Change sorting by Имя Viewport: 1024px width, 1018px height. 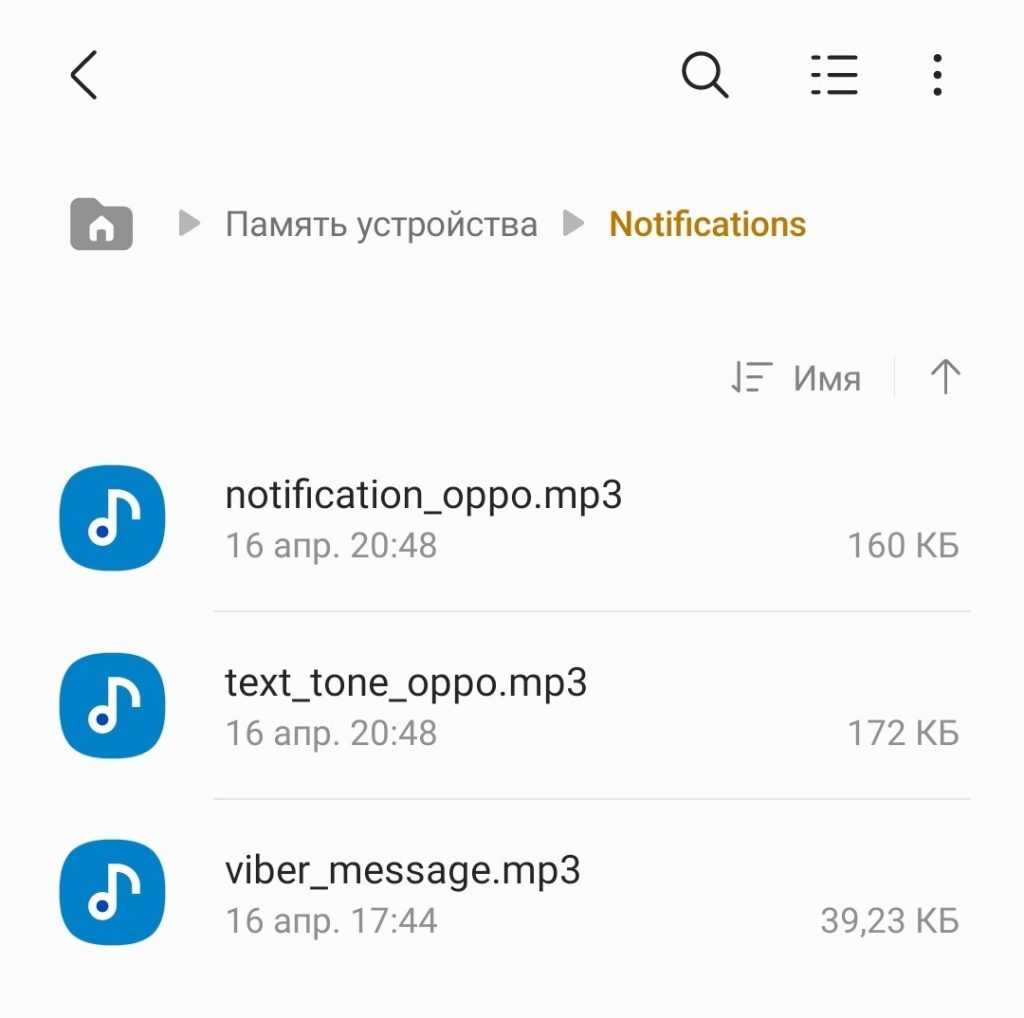796,378
